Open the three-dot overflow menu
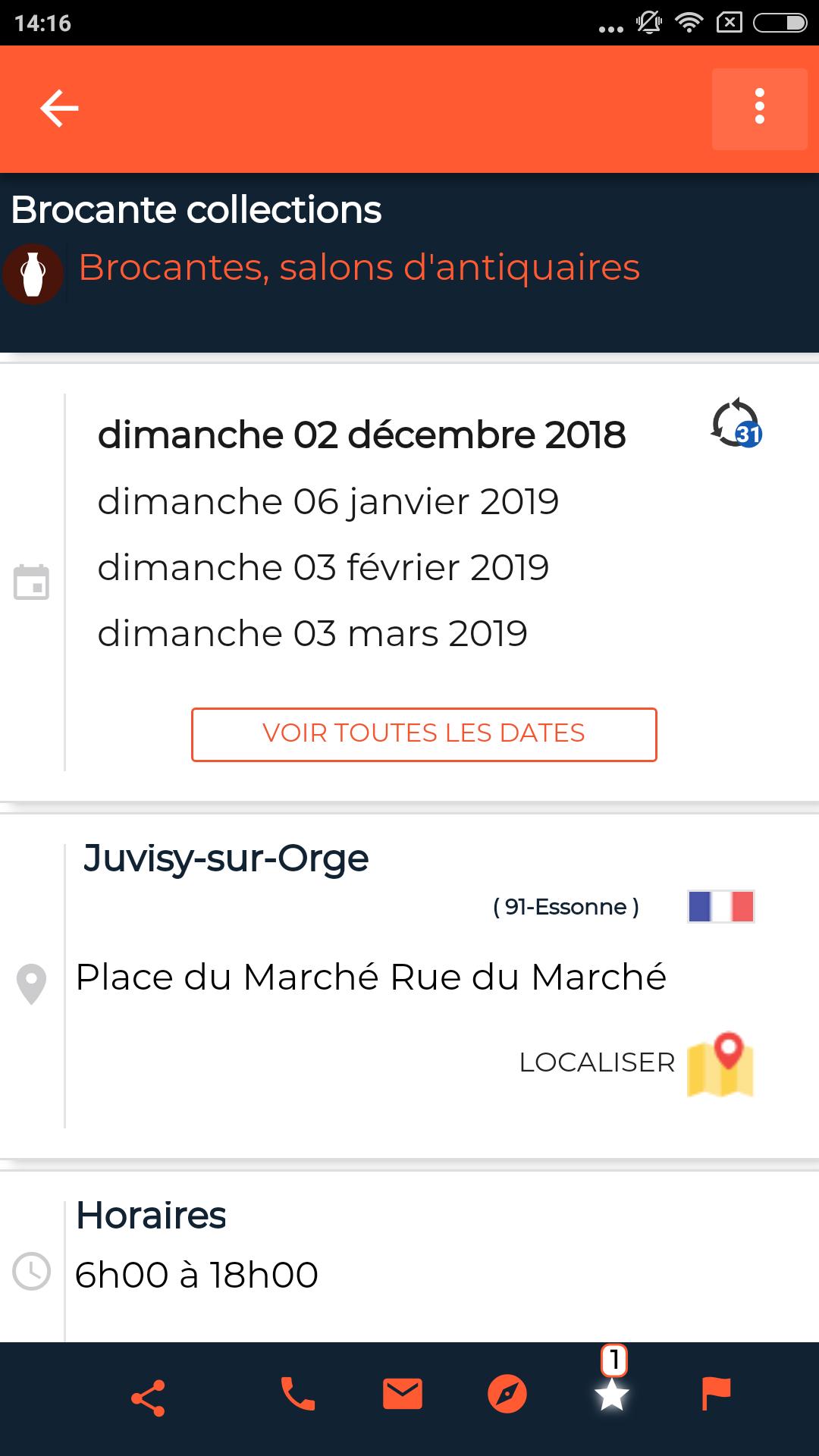Image resolution: width=819 pixels, height=1456 pixels. (759, 108)
